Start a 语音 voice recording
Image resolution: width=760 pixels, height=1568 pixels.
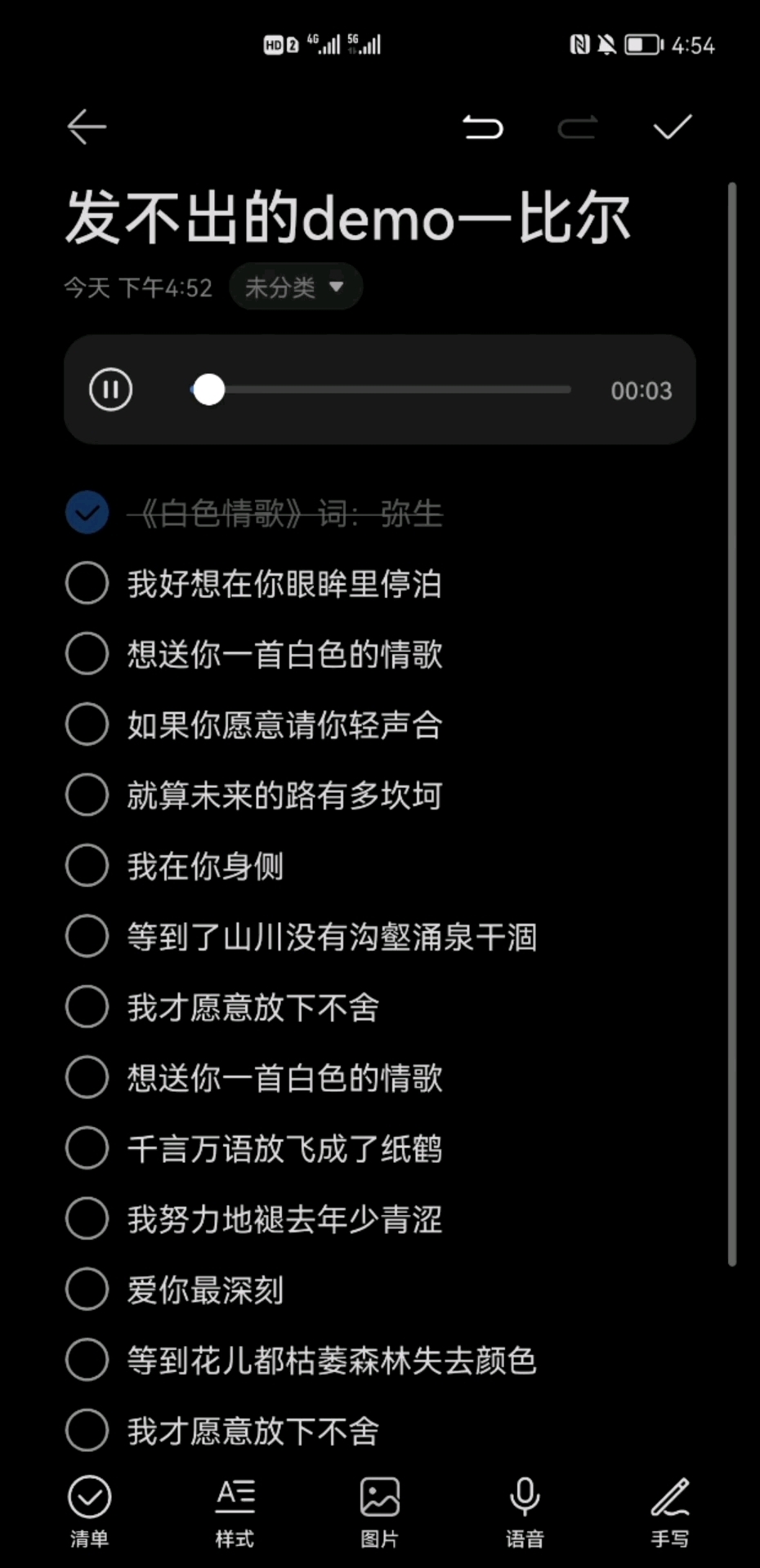pos(525,1512)
